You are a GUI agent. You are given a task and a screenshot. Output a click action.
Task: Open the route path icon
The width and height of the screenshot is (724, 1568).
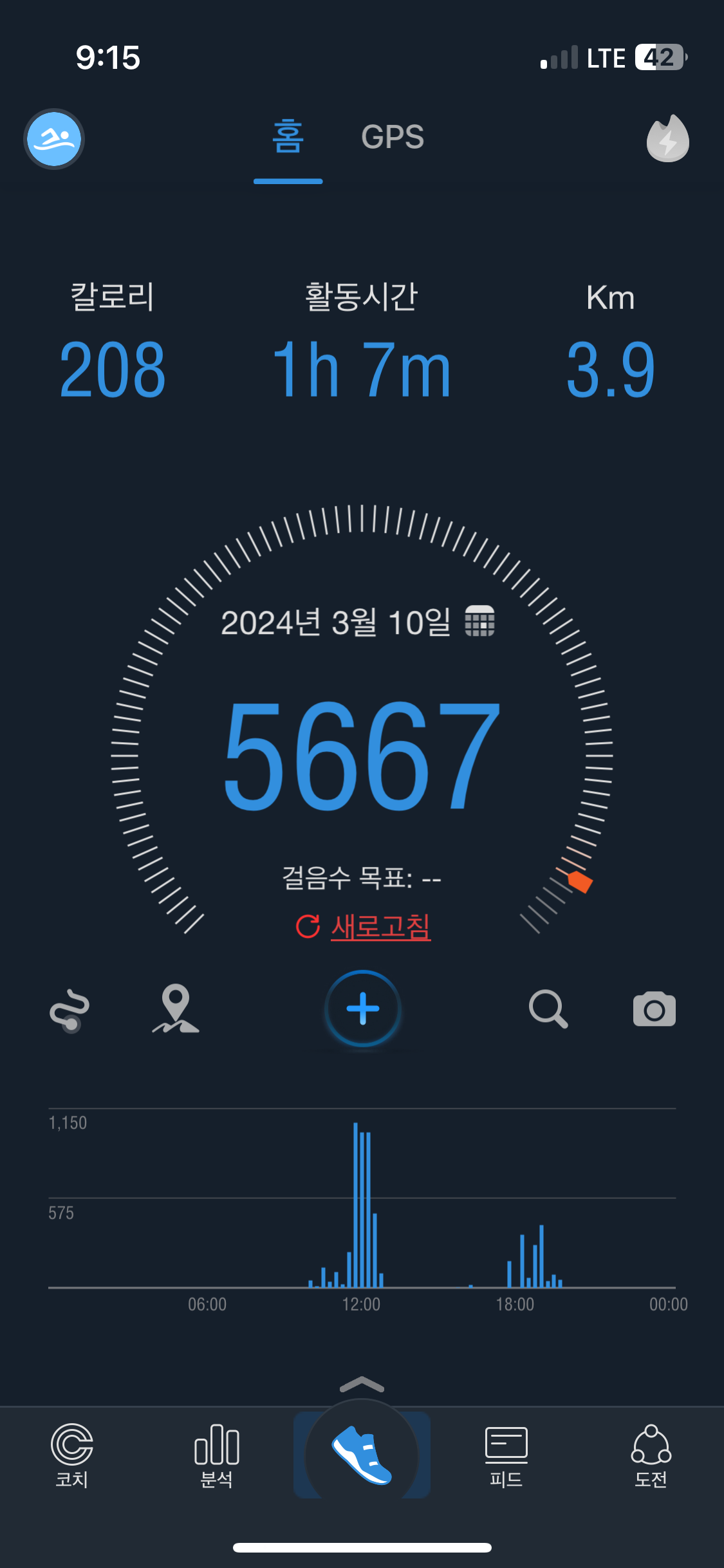70,1009
